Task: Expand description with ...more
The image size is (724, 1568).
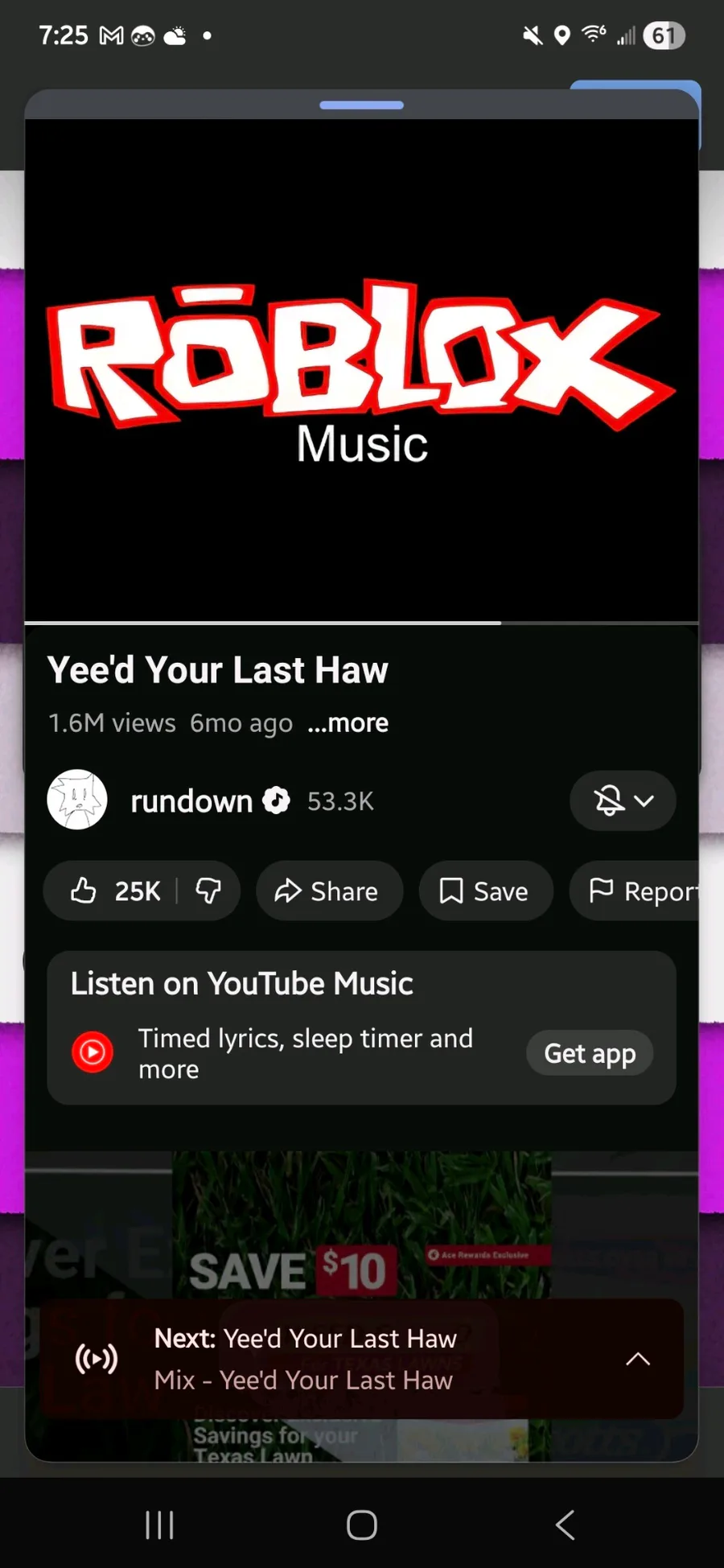Action: click(348, 722)
